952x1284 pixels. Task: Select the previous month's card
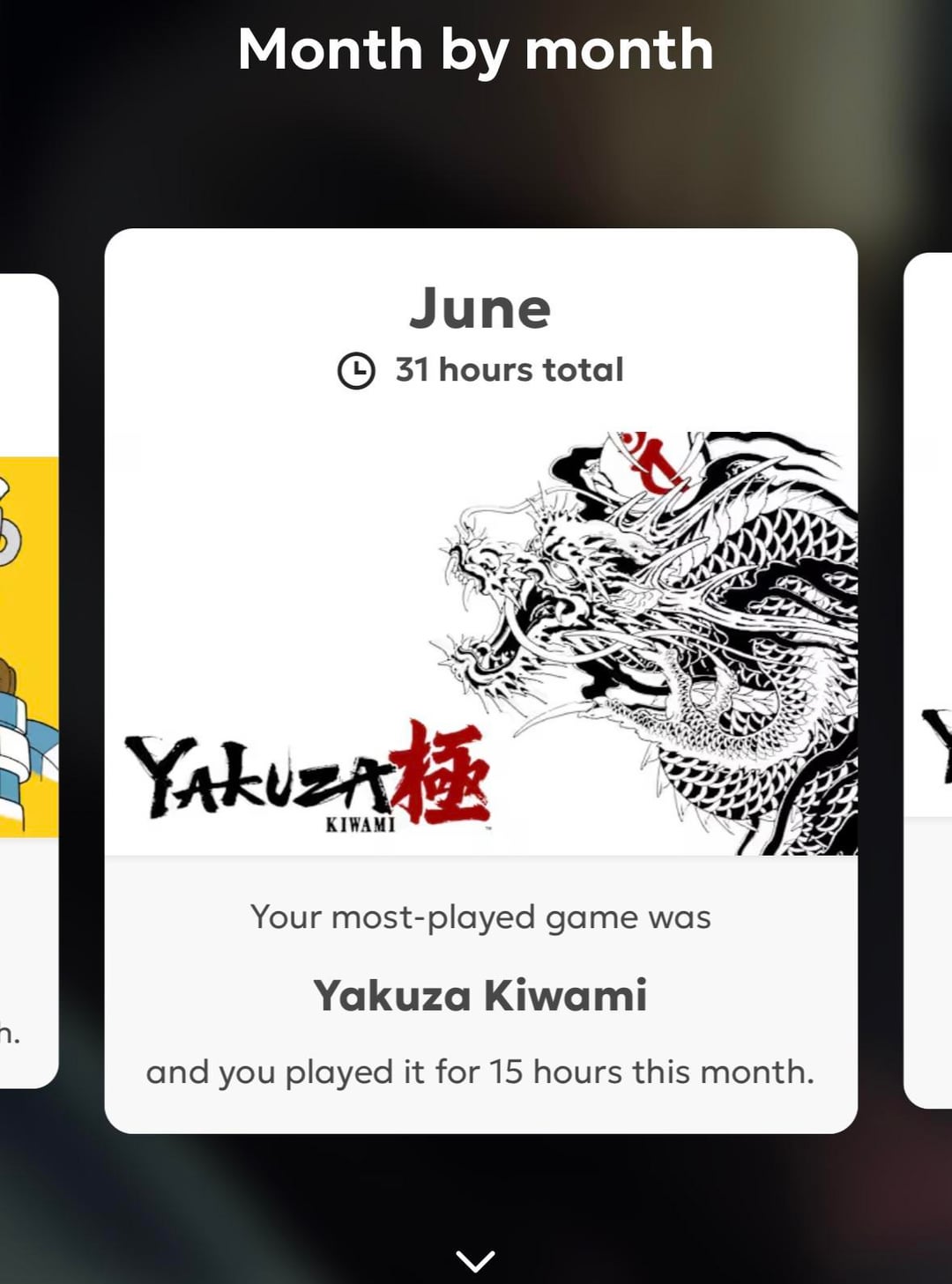point(26,680)
